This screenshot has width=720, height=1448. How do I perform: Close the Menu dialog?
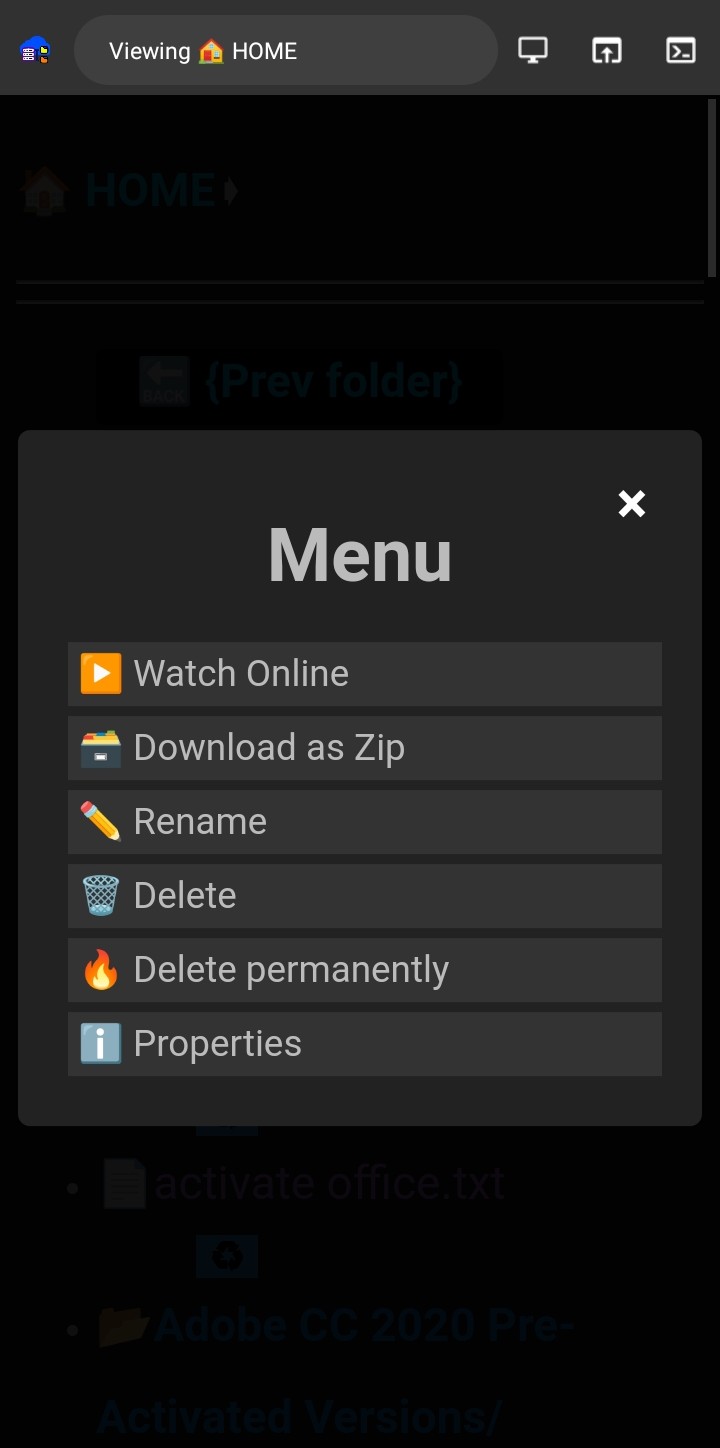(631, 504)
